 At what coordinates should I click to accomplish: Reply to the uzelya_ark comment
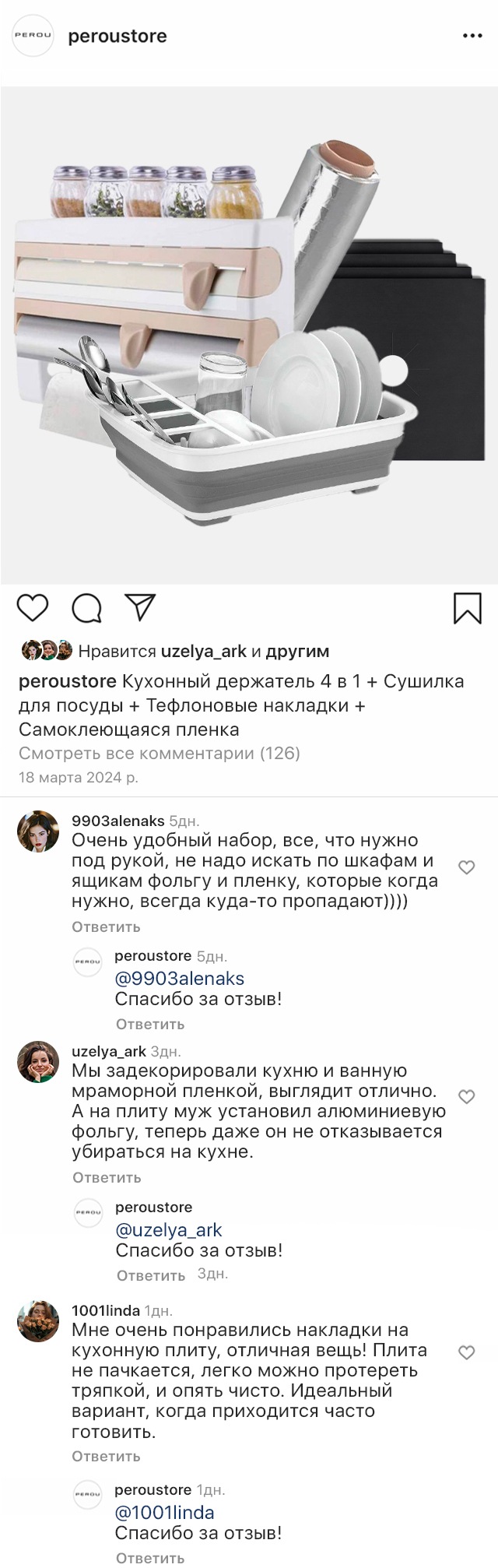107,1177
